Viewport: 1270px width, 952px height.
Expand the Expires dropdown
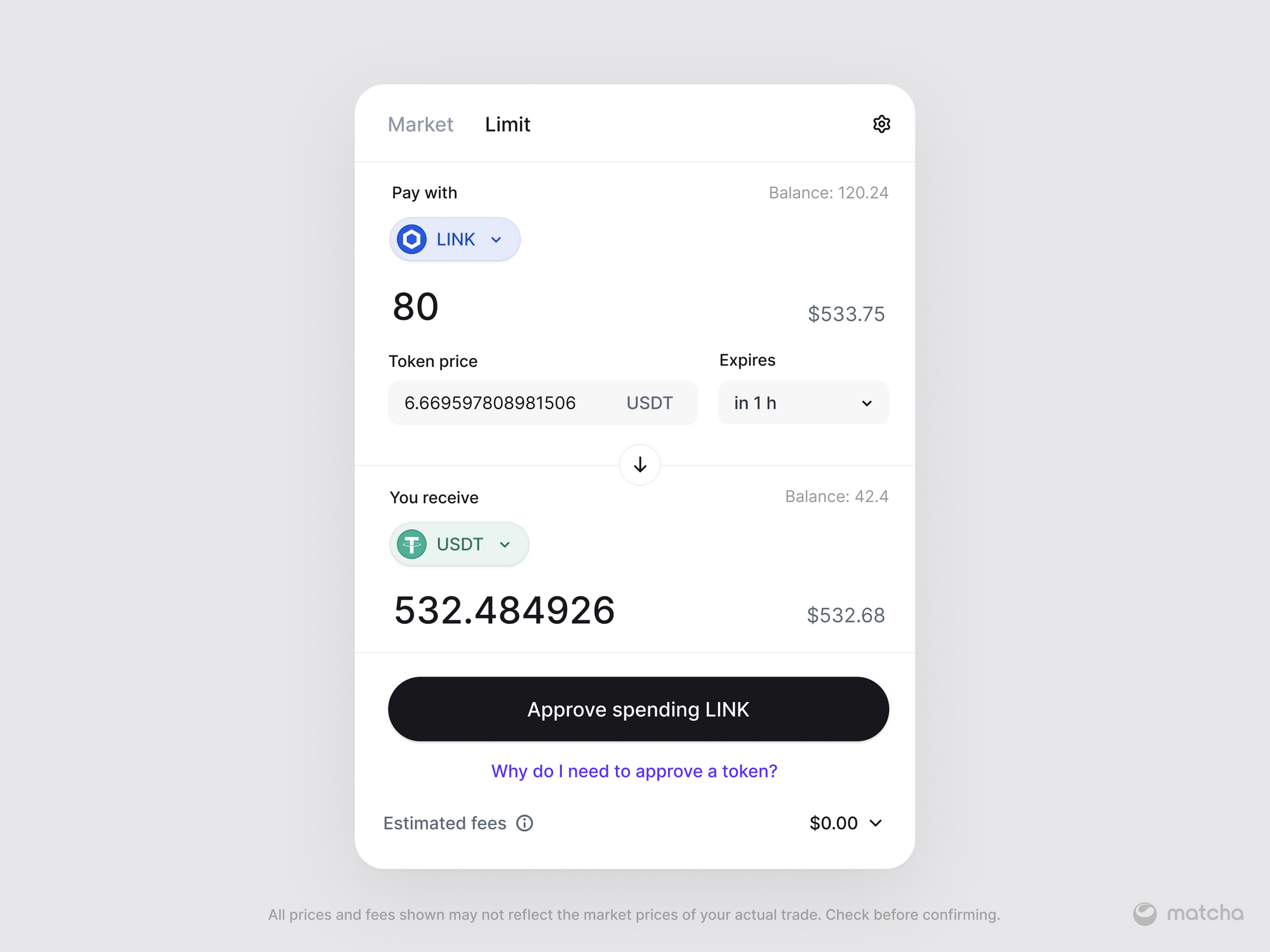(x=803, y=403)
